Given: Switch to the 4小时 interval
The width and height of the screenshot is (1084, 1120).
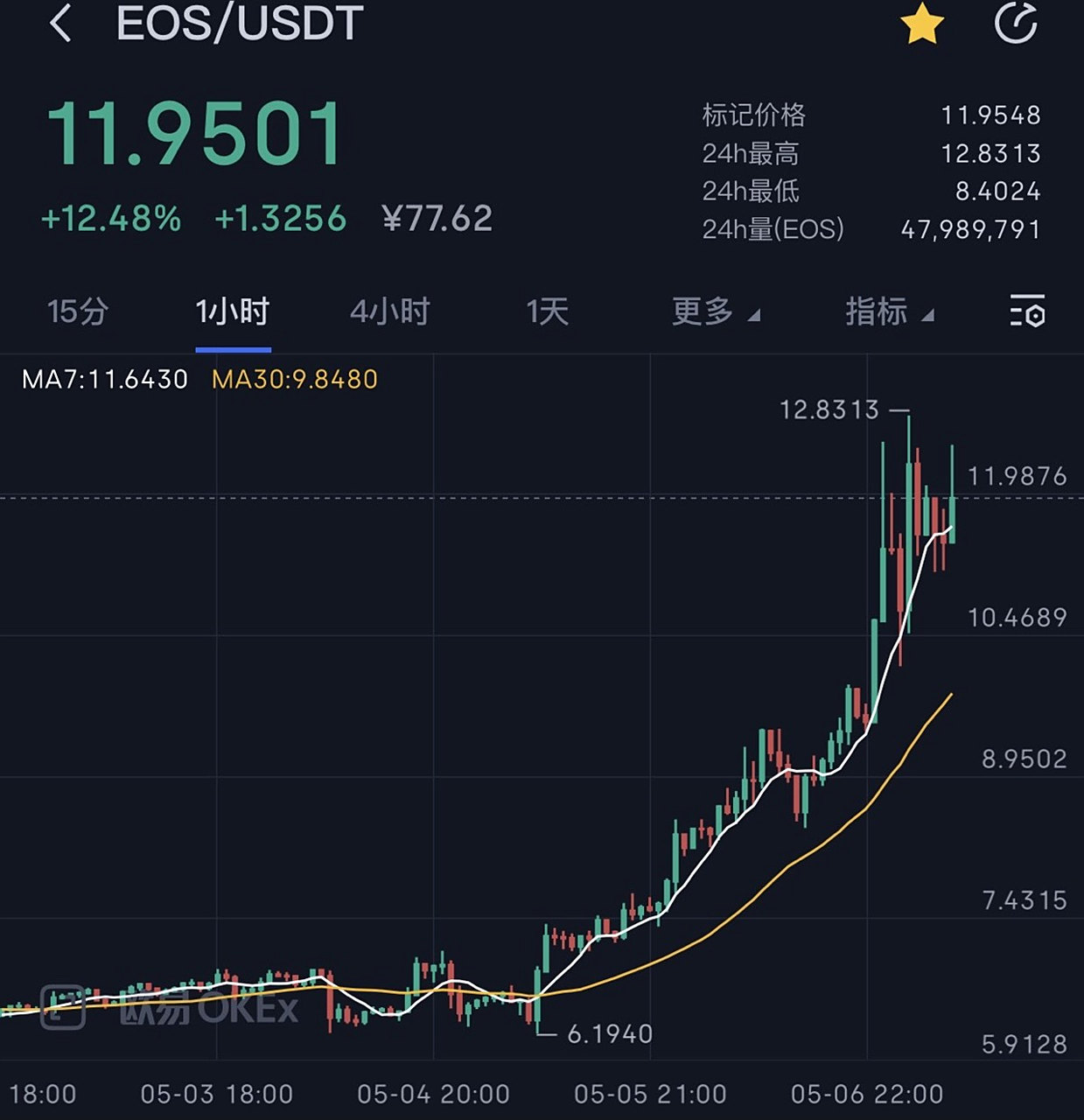Looking at the screenshot, I should (390, 311).
